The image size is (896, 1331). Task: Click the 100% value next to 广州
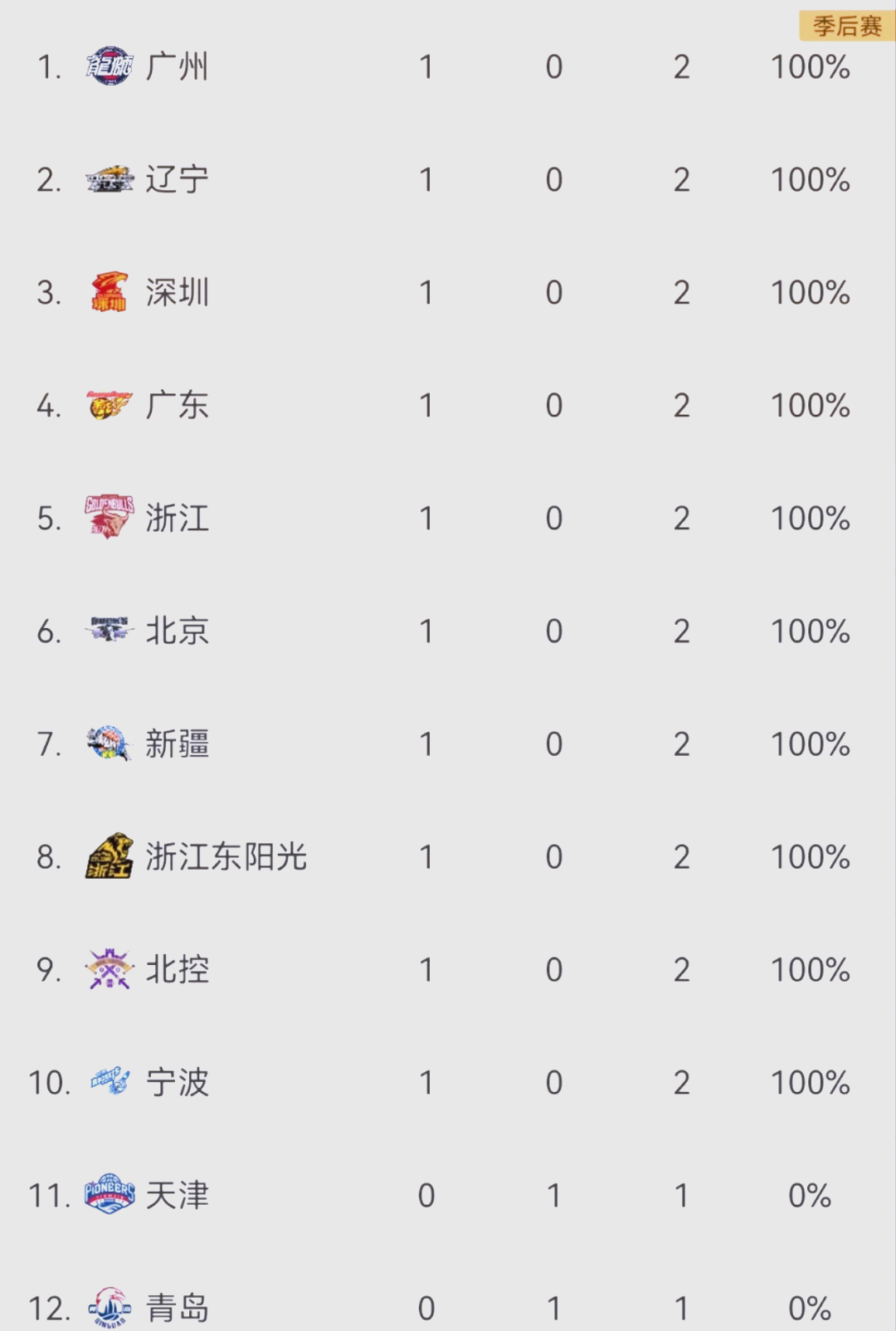(x=811, y=66)
